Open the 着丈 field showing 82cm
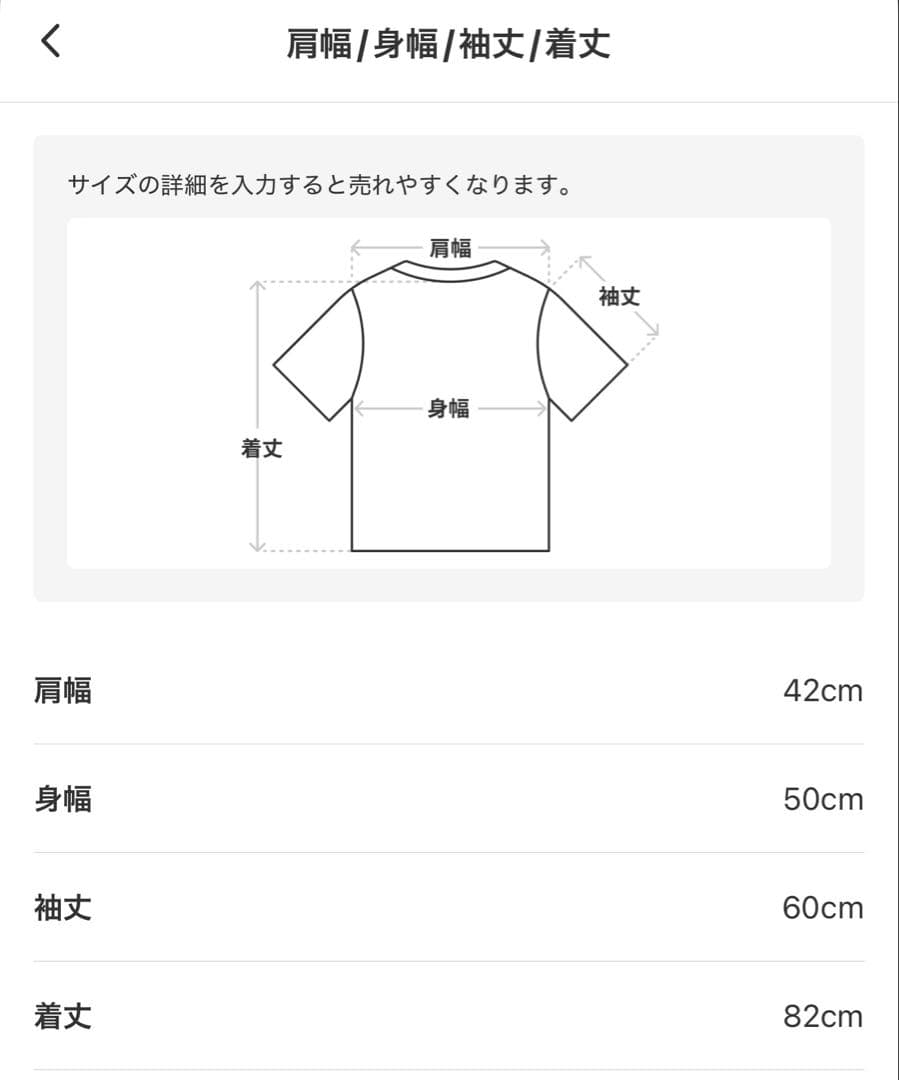 pos(821,1017)
